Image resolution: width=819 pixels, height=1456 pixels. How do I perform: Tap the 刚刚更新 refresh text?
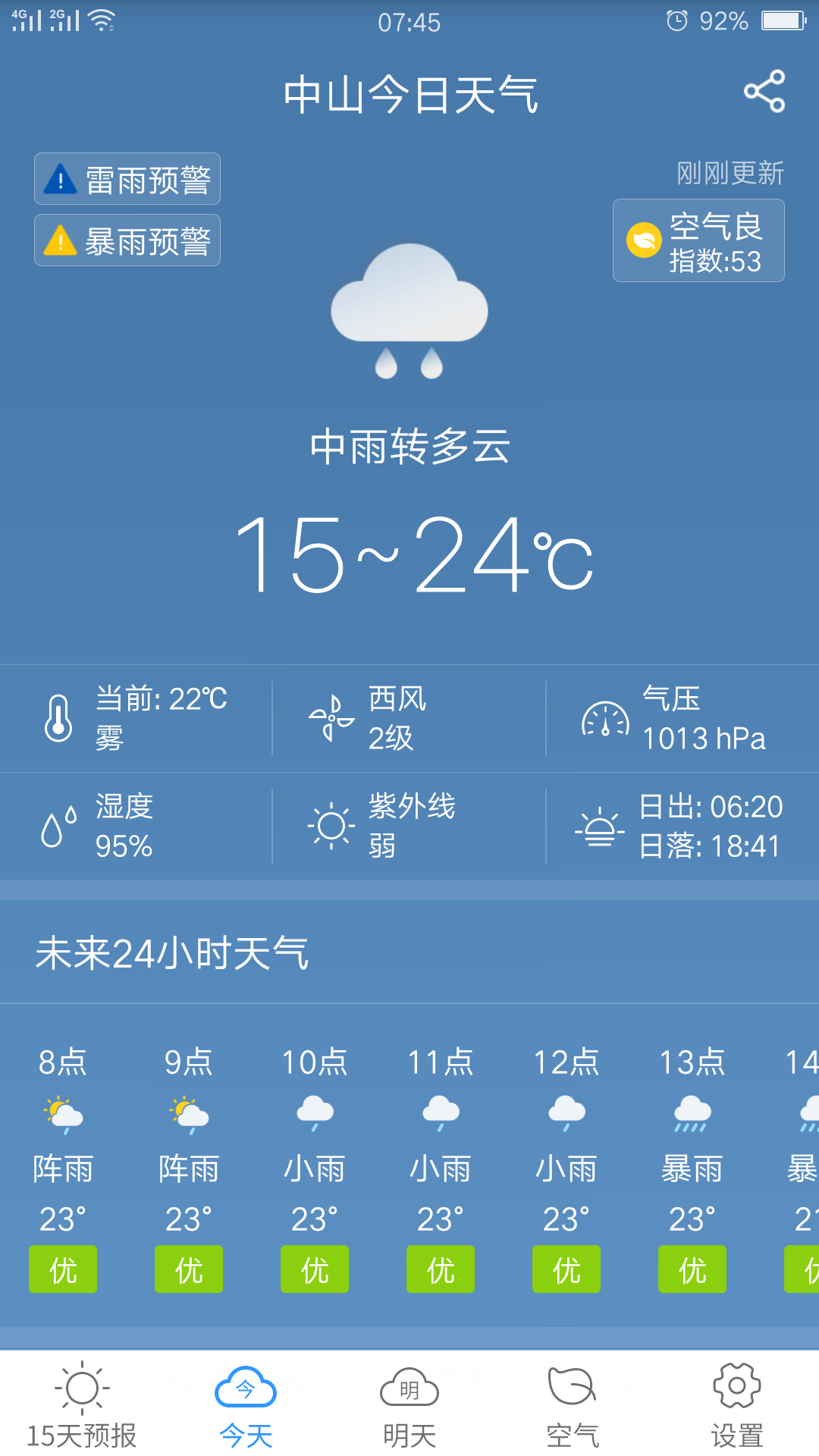(x=730, y=173)
